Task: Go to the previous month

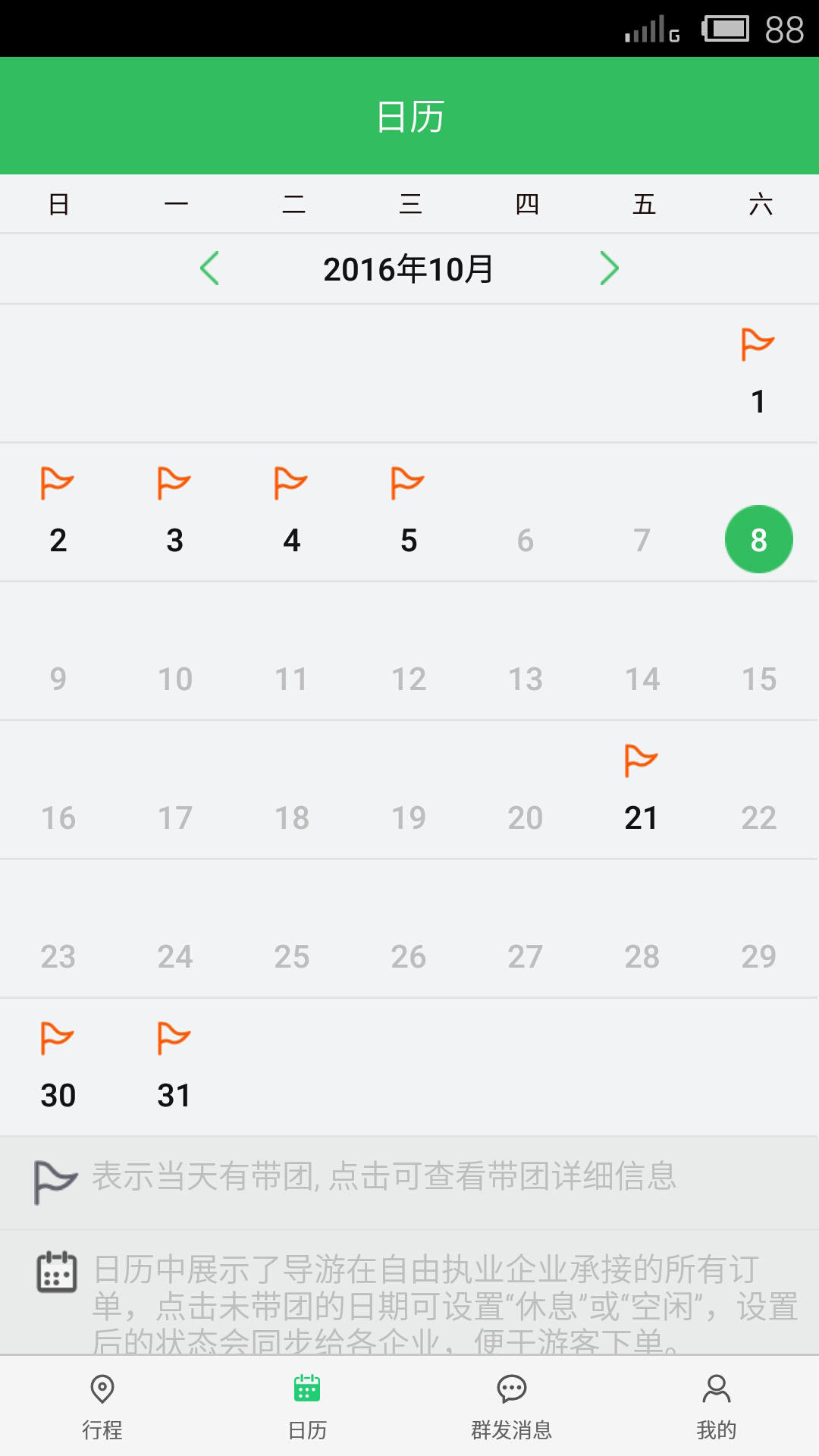Action: (210, 268)
